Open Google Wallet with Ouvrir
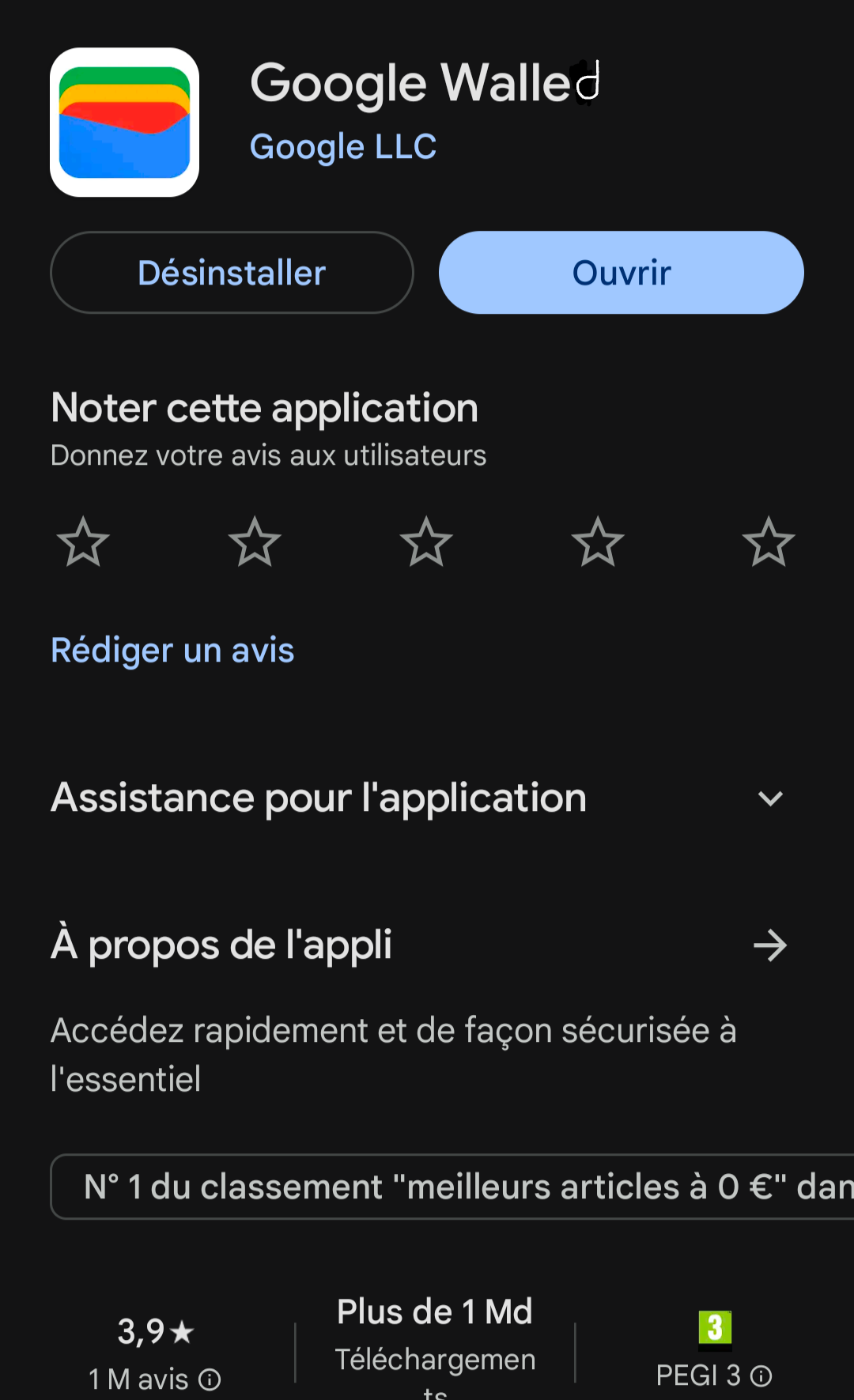The height and width of the screenshot is (1400, 854). pos(622,273)
